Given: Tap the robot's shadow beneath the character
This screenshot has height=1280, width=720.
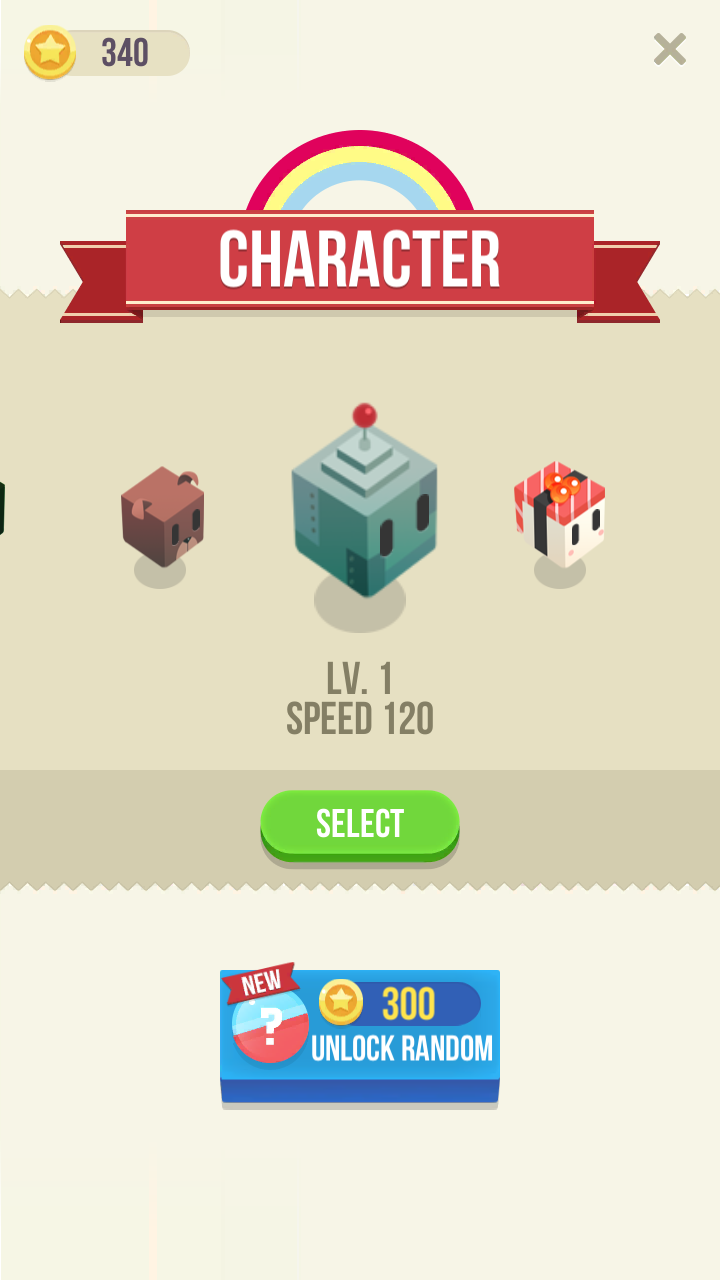Looking at the screenshot, I should [x=360, y=600].
